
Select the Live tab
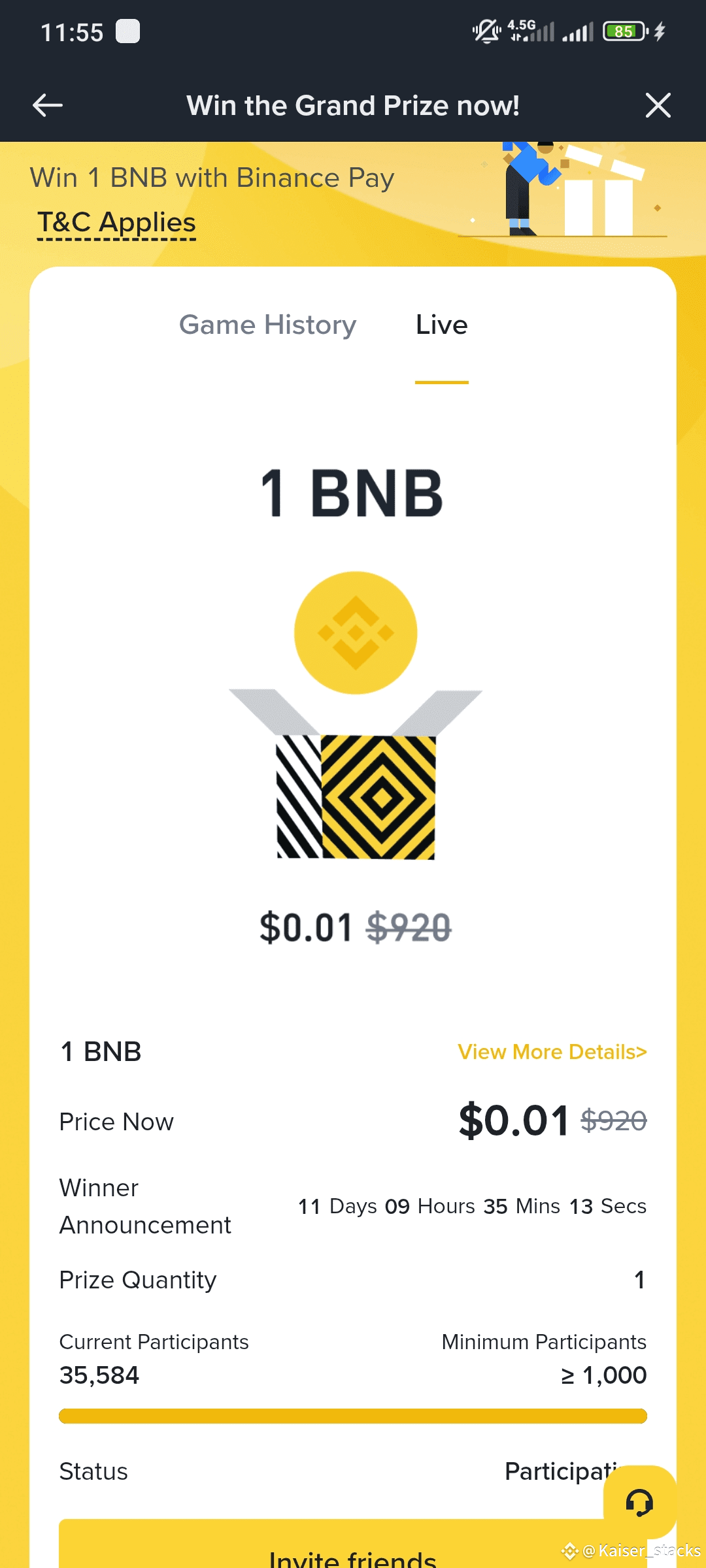442,325
